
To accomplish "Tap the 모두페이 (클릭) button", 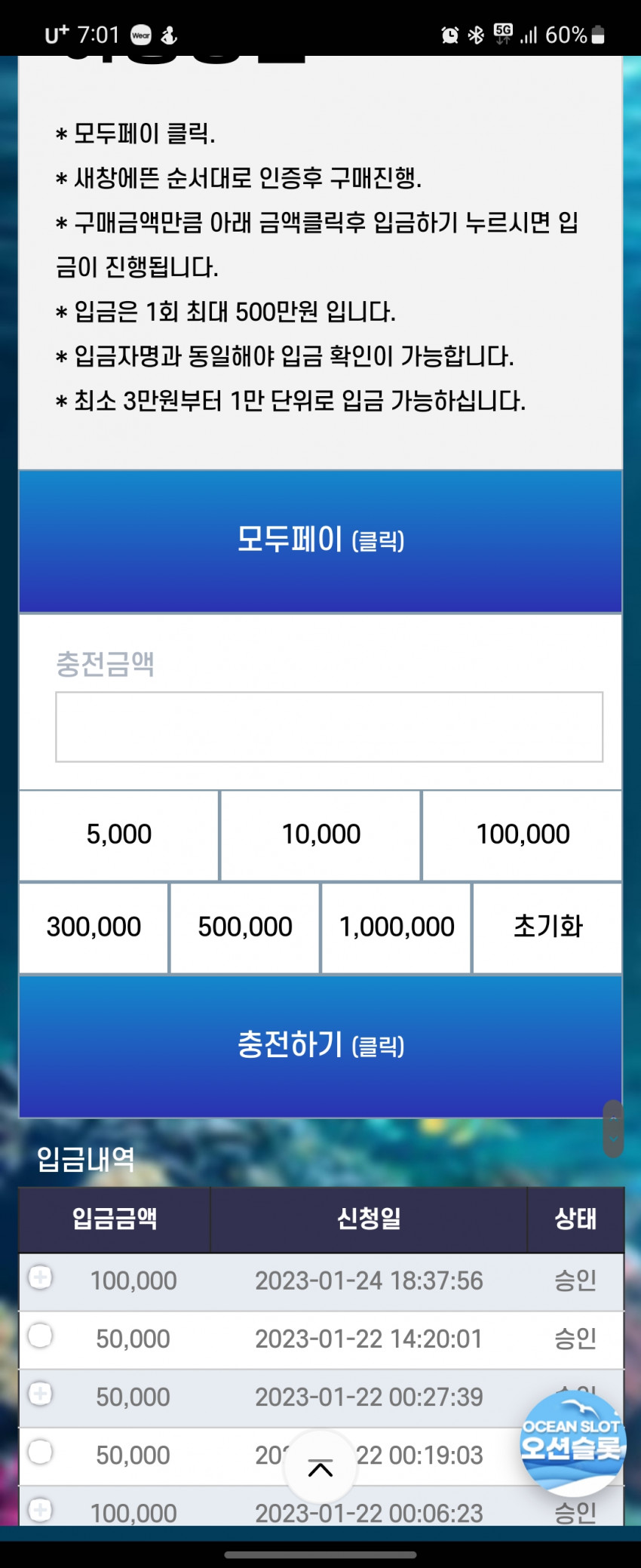I will (x=320, y=540).
